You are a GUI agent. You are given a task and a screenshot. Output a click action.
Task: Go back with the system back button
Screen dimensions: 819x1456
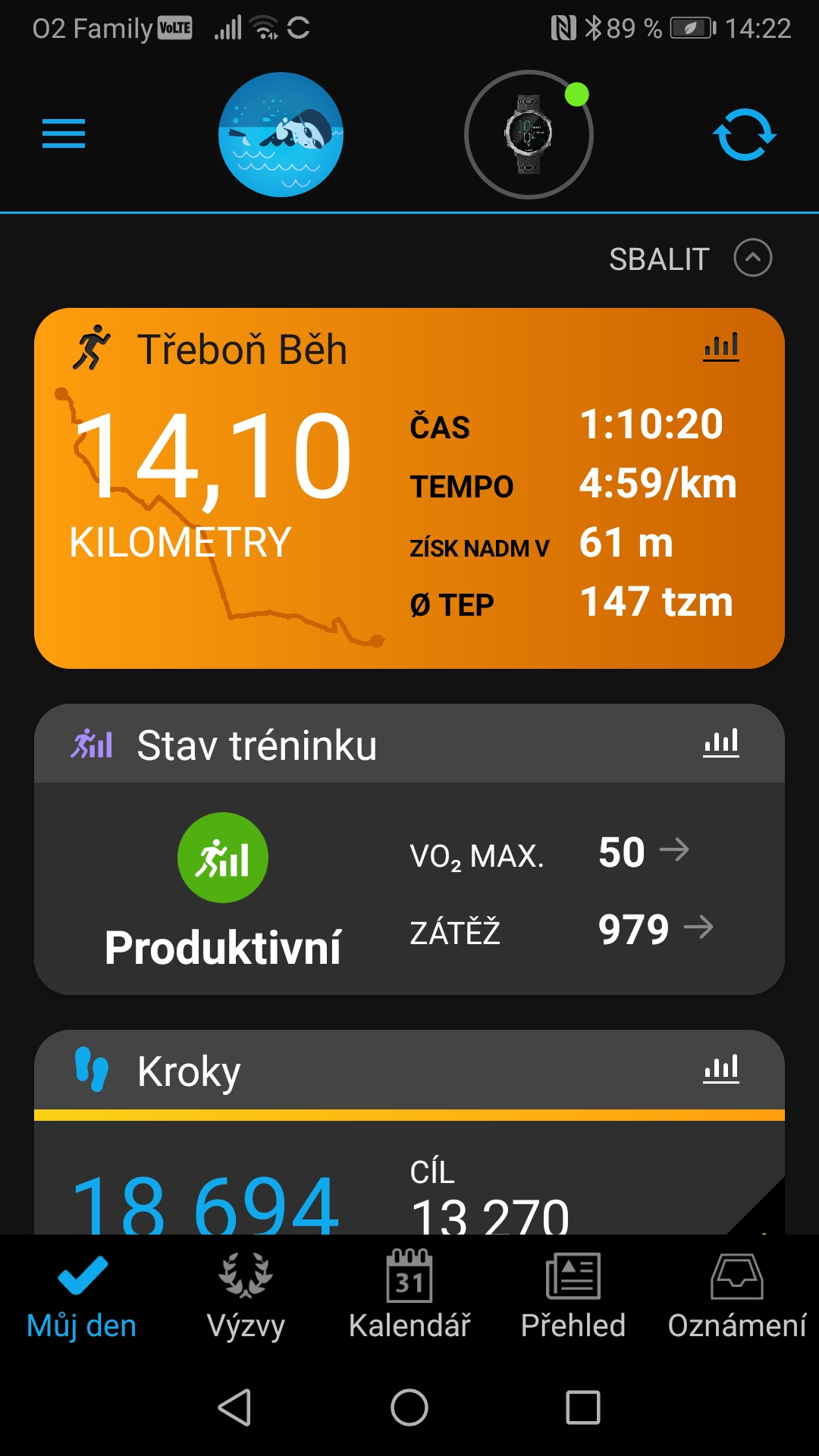235,1407
